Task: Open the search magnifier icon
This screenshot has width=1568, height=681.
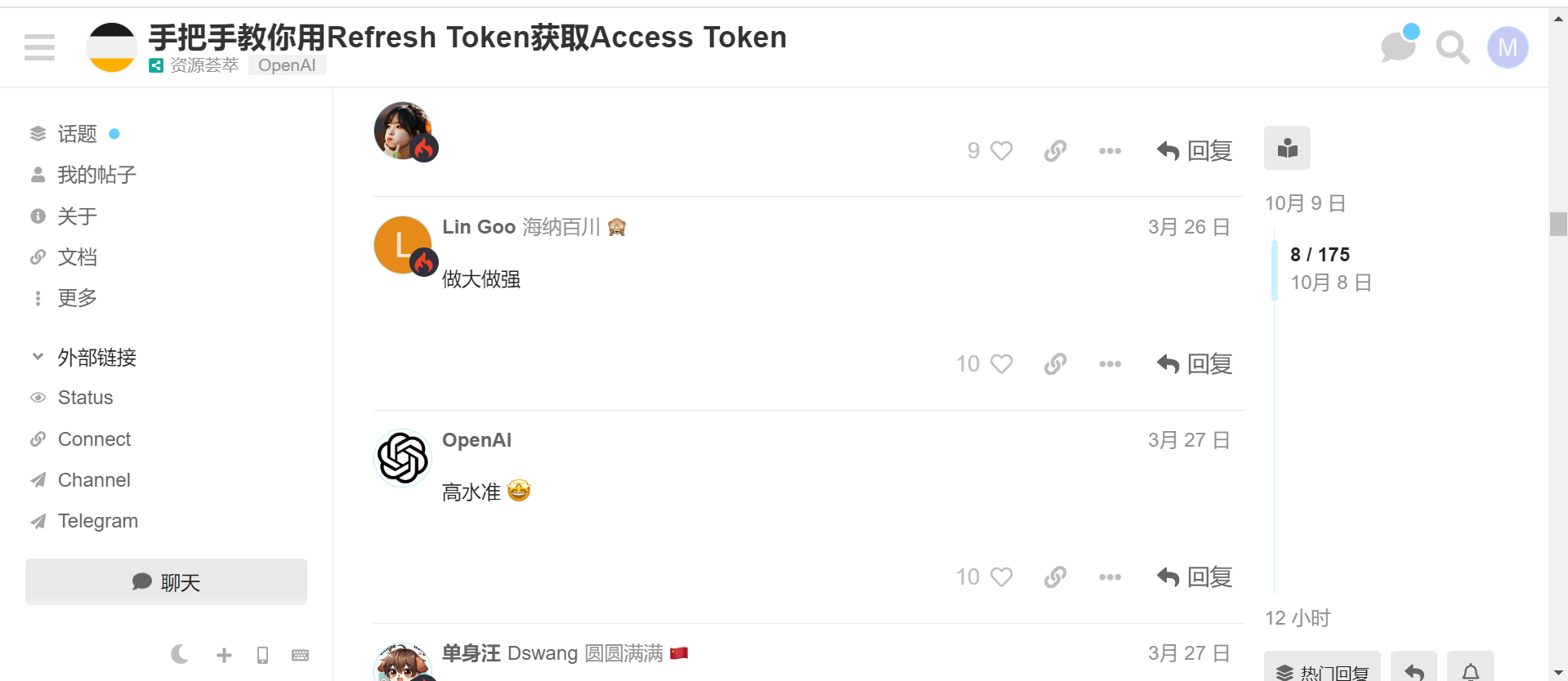Action: pos(1452,47)
